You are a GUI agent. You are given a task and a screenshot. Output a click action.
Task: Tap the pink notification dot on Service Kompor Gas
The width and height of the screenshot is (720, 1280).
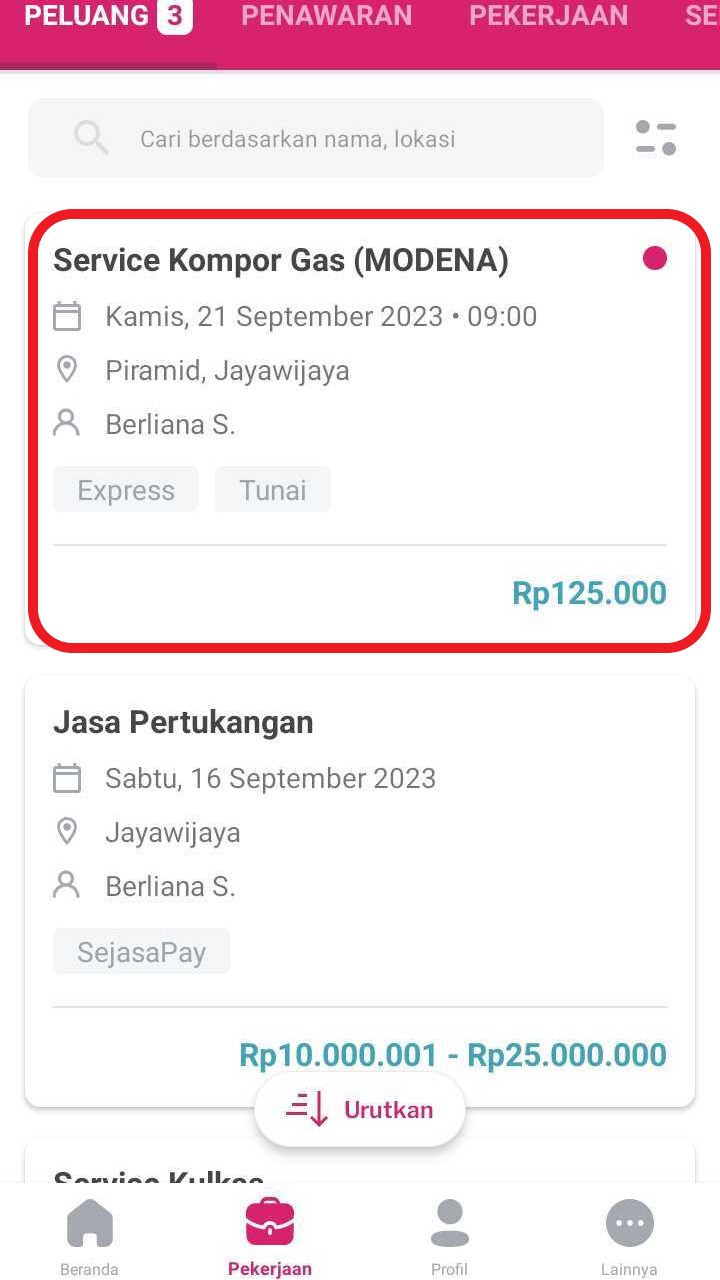655,258
